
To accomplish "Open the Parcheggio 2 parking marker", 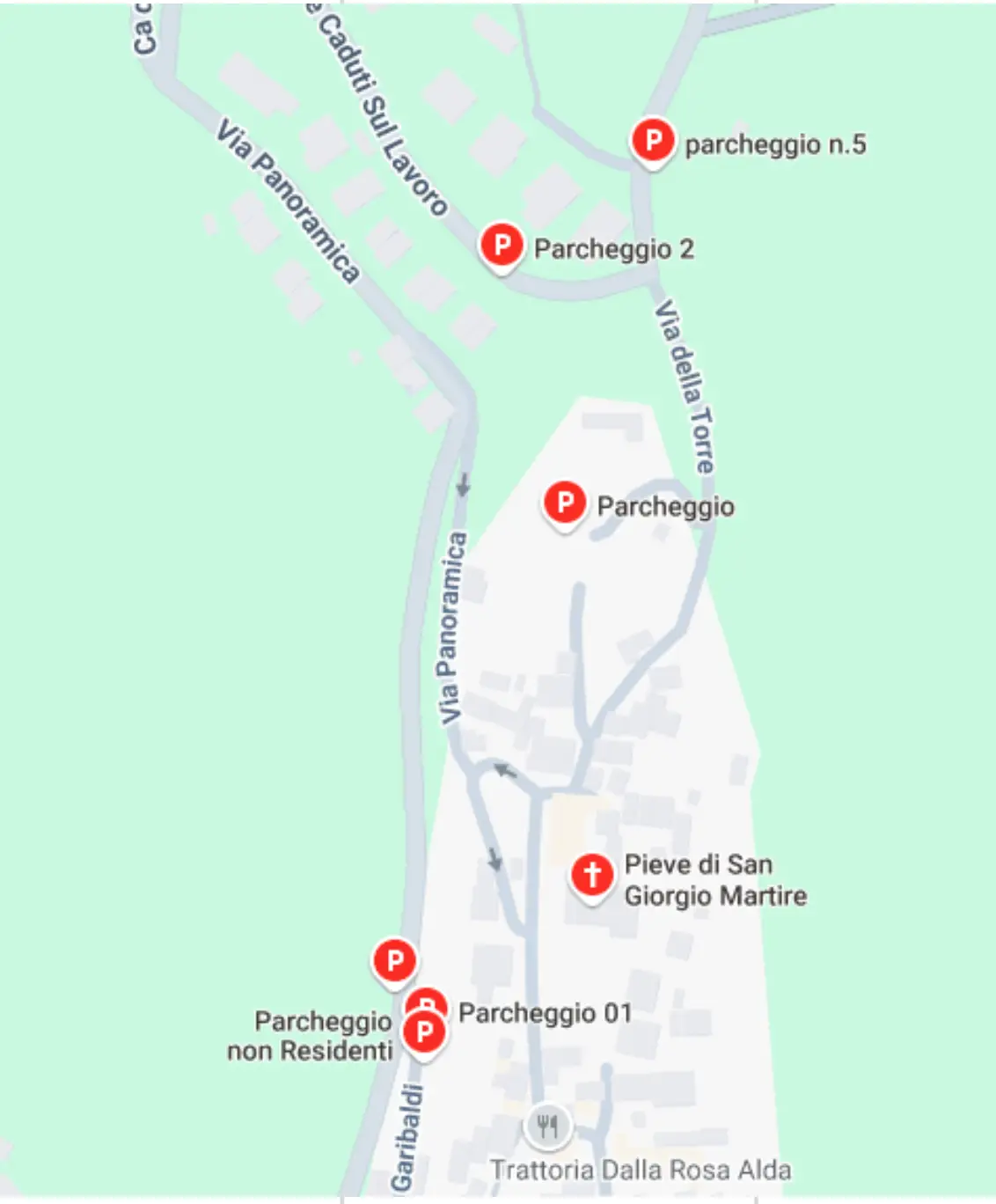I will [x=502, y=245].
